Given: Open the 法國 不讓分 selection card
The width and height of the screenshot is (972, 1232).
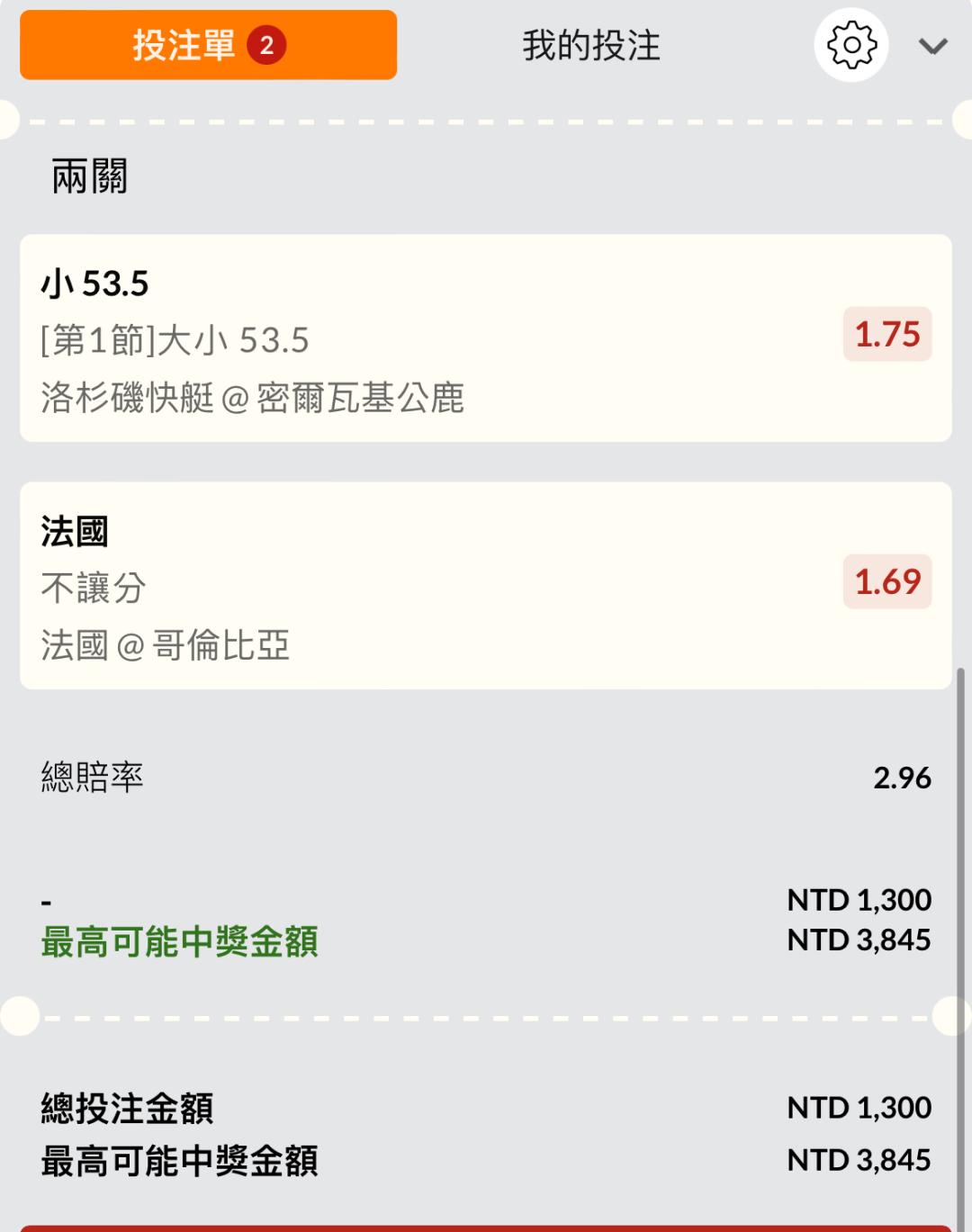Looking at the screenshot, I should click(486, 586).
